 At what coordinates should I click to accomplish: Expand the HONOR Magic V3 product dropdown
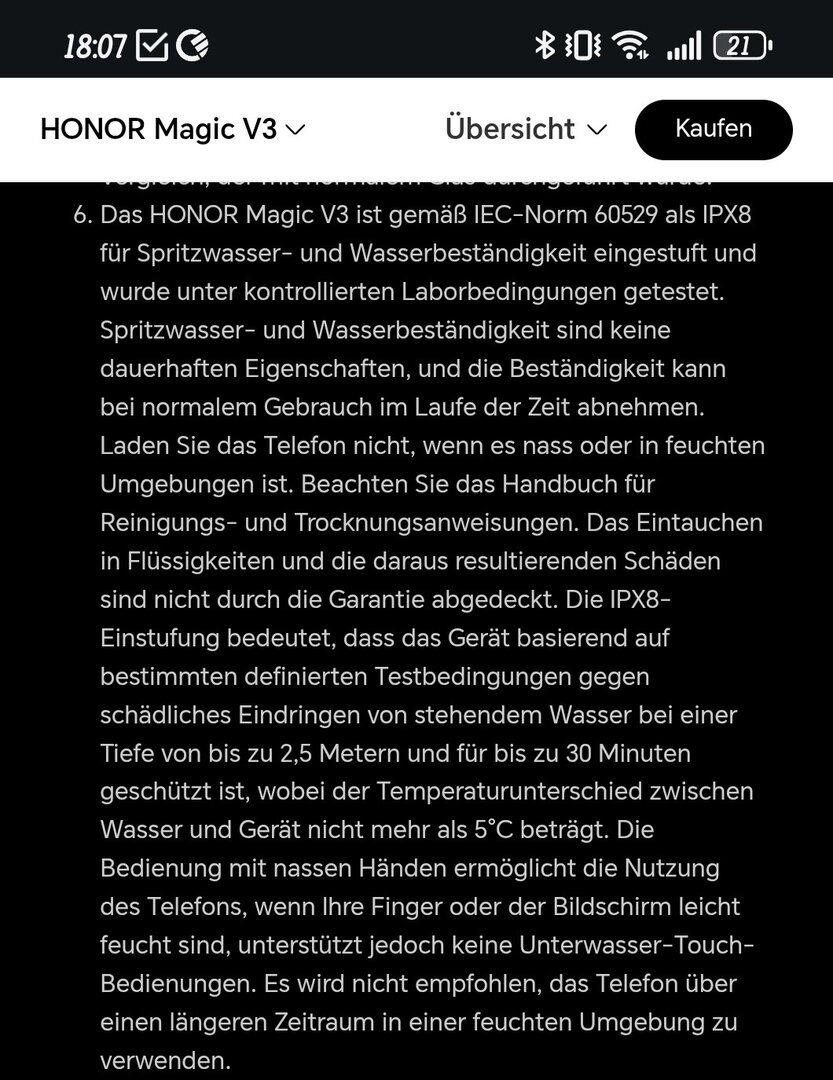[x=173, y=130]
